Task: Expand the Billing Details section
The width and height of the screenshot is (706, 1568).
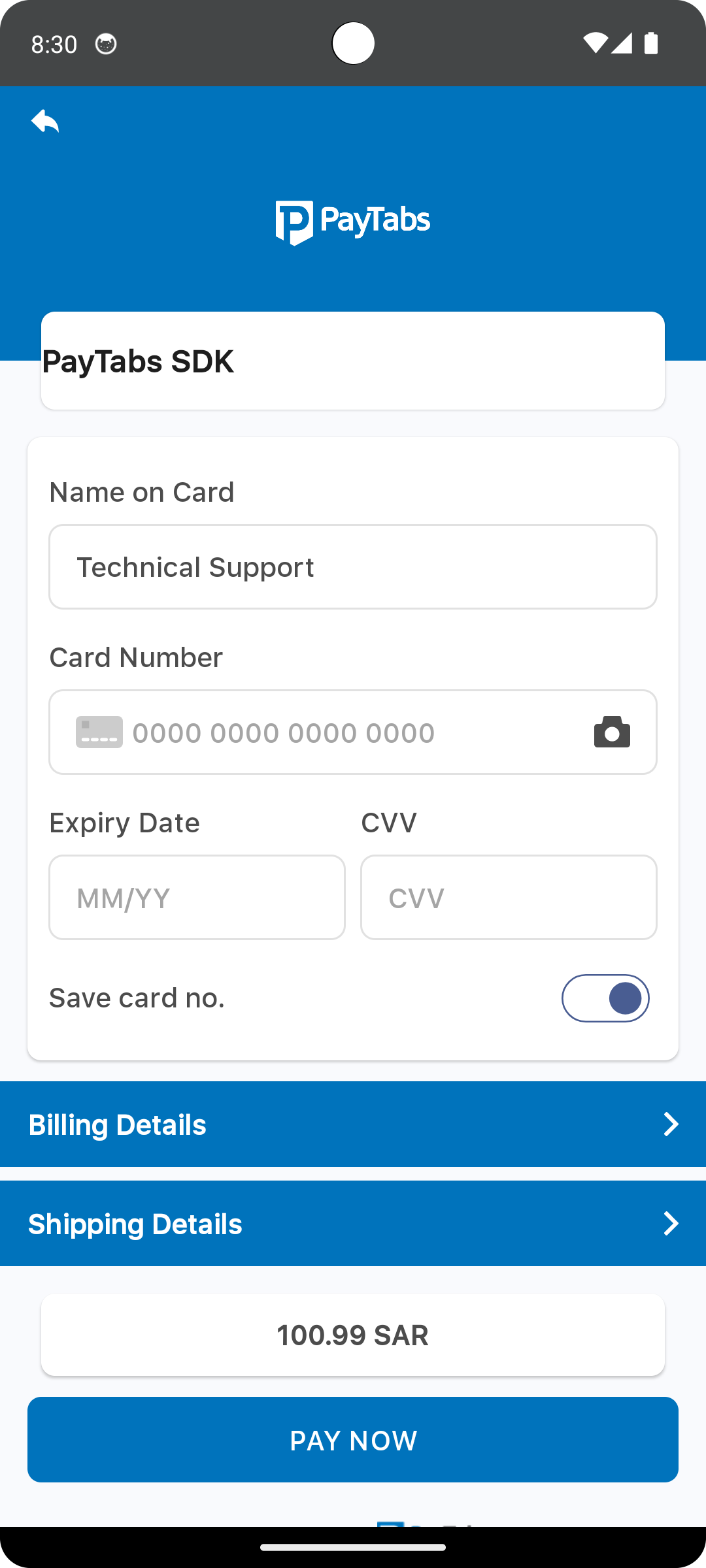Action: point(353,1124)
